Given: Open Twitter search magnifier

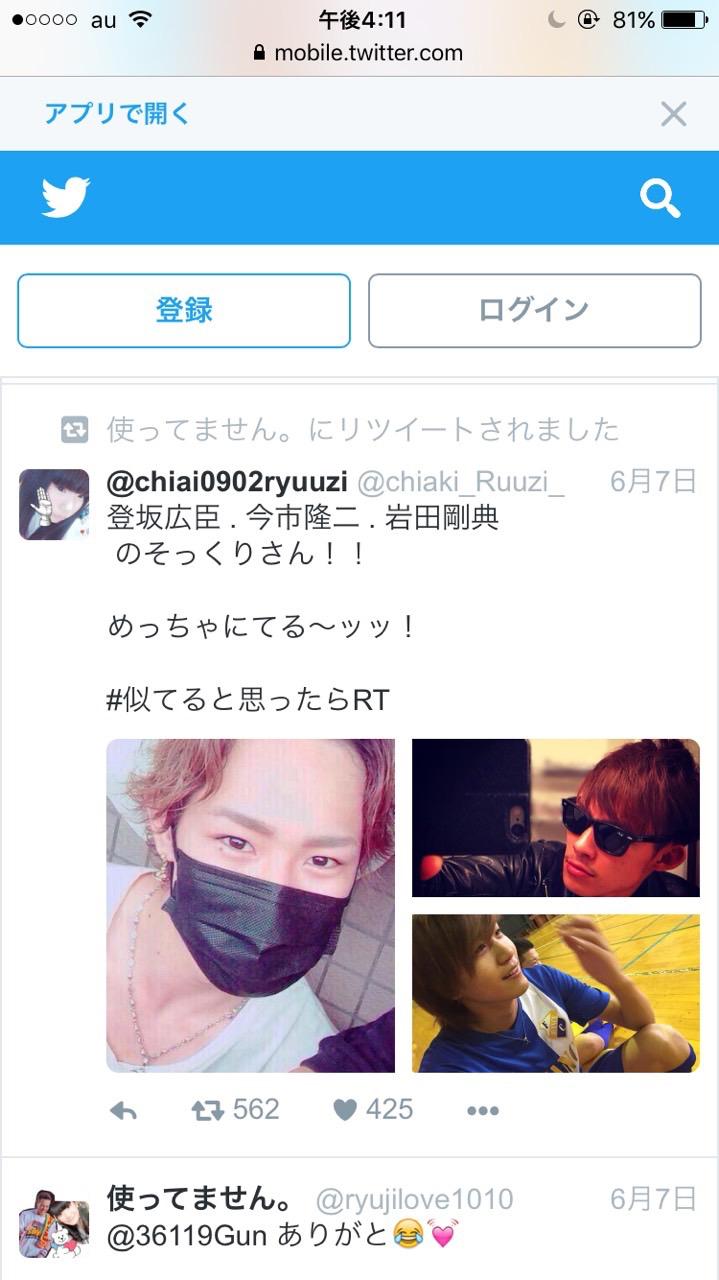Looking at the screenshot, I should [660, 198].
